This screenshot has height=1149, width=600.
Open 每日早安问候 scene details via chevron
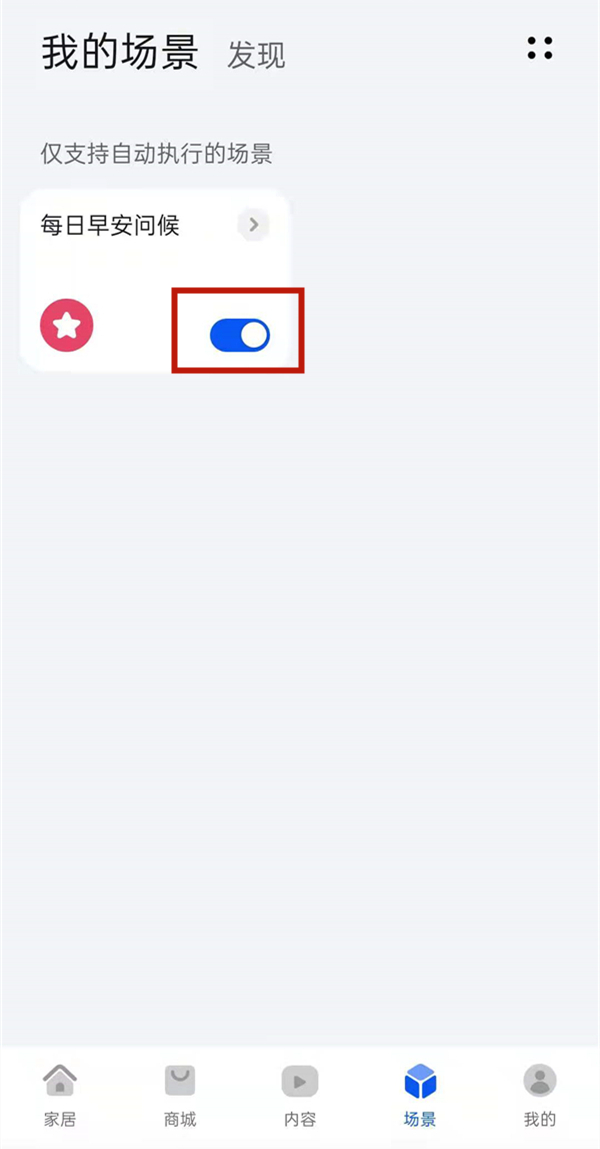(x=254, y=225)
